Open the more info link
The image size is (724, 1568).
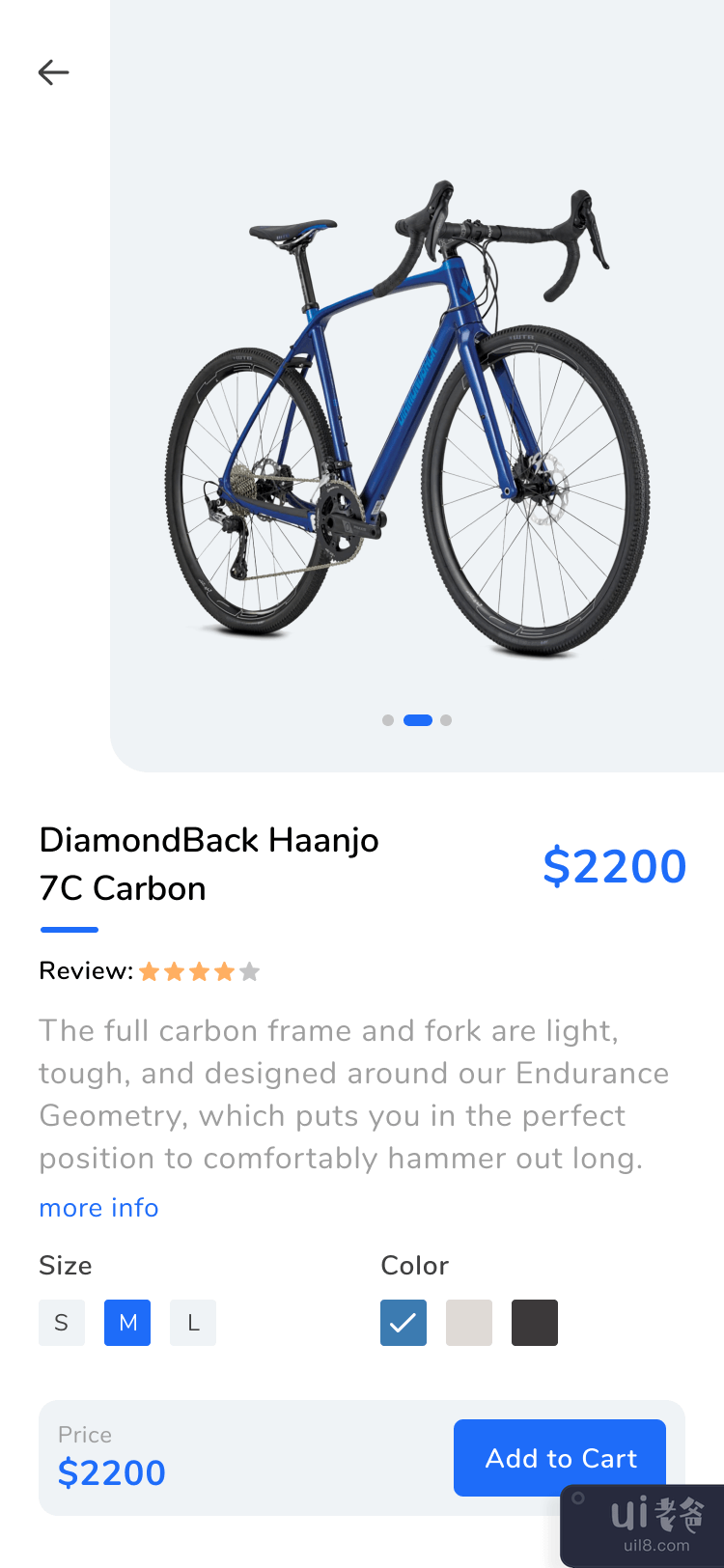point(98,1208)
